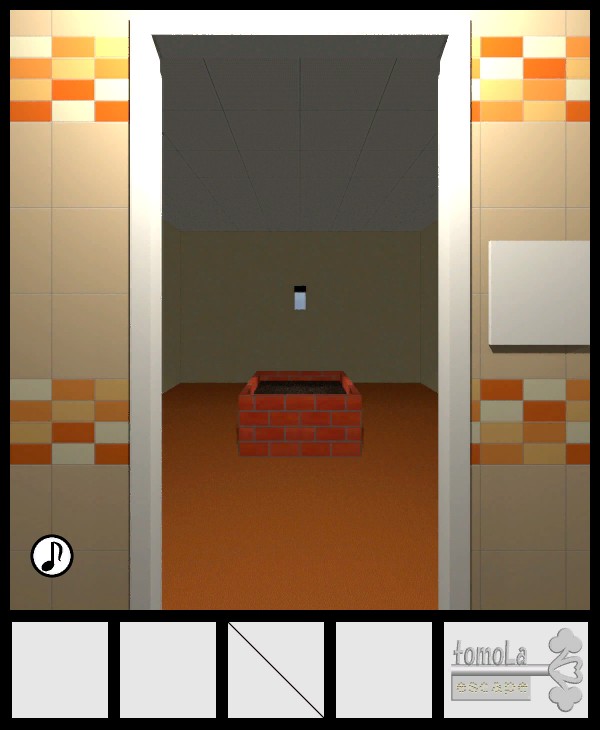Select the first empty inventory slot

pyautogui.click(x=60, y=669)
